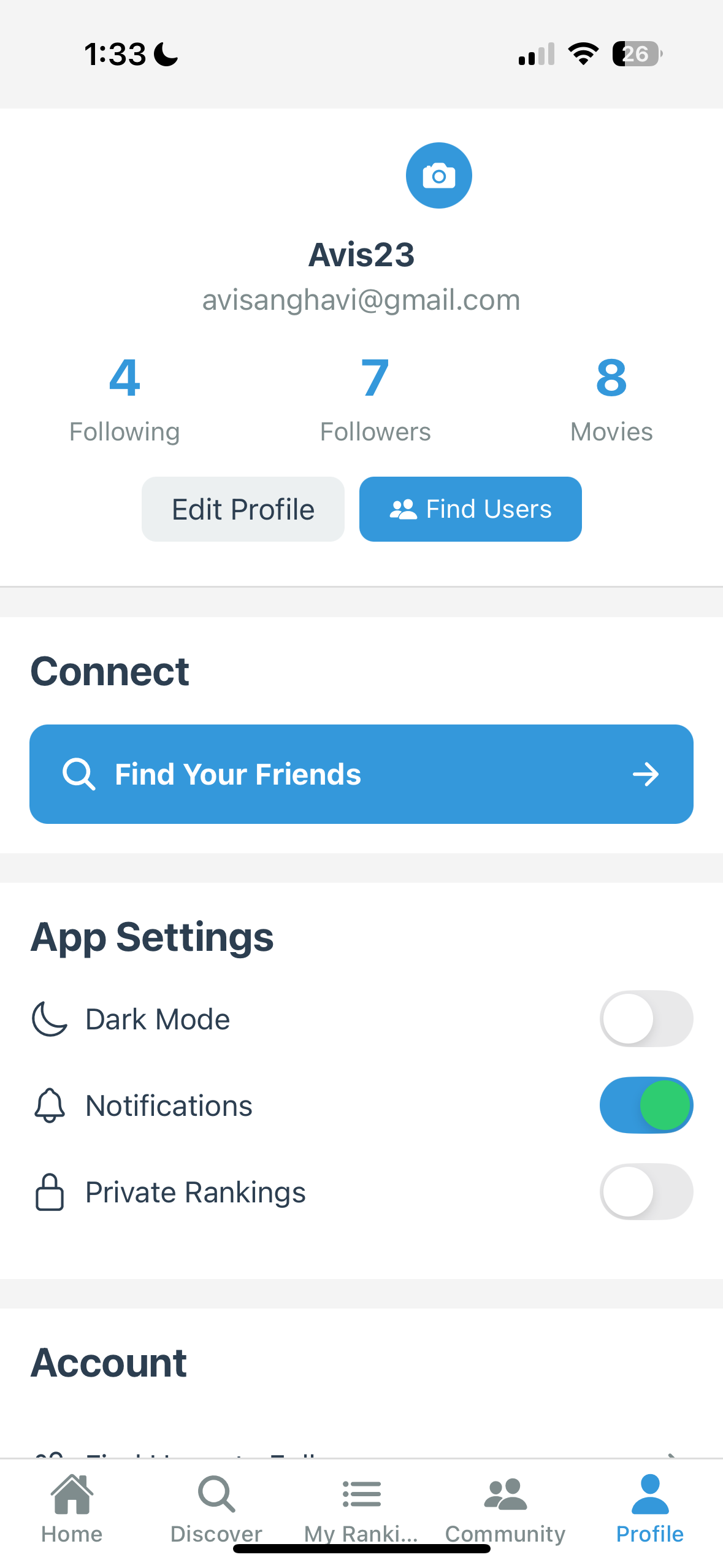Open the Edit Profile button
The height and width of the screenshot is (1568, 723).
243,509
